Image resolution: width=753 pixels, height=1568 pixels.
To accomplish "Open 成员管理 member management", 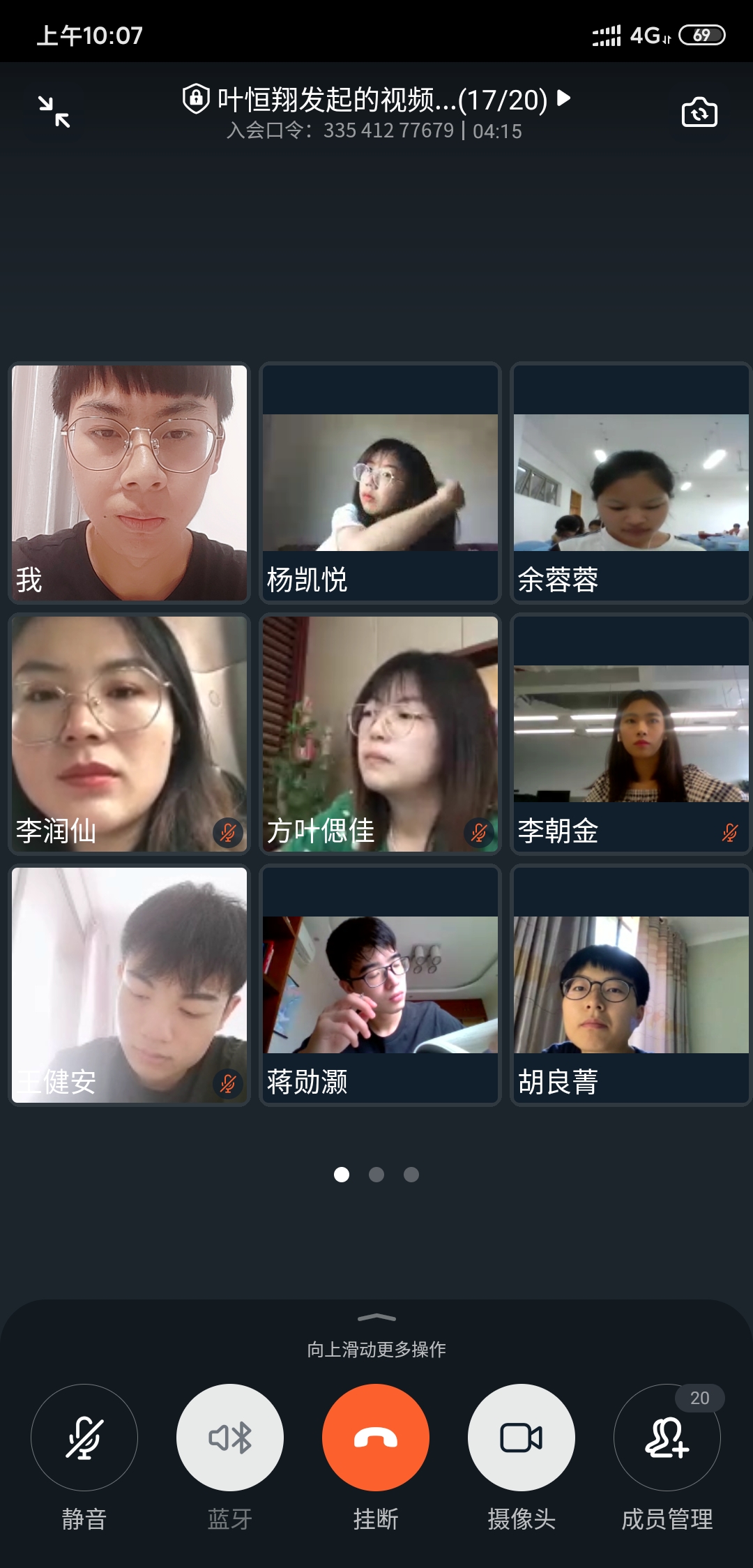I will (x=667, y=1437).
